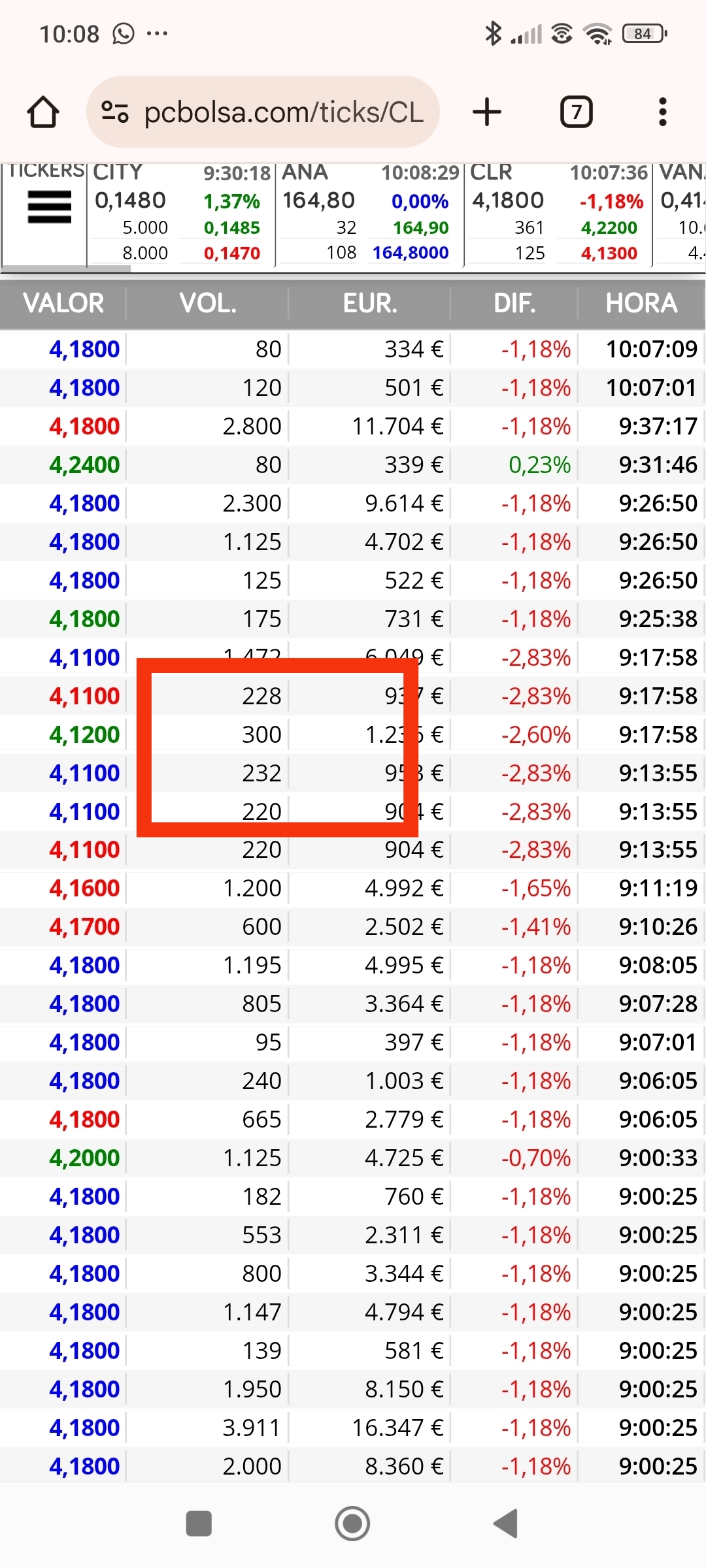
Task: Open a new browser tab
Action: coord(487,112)
